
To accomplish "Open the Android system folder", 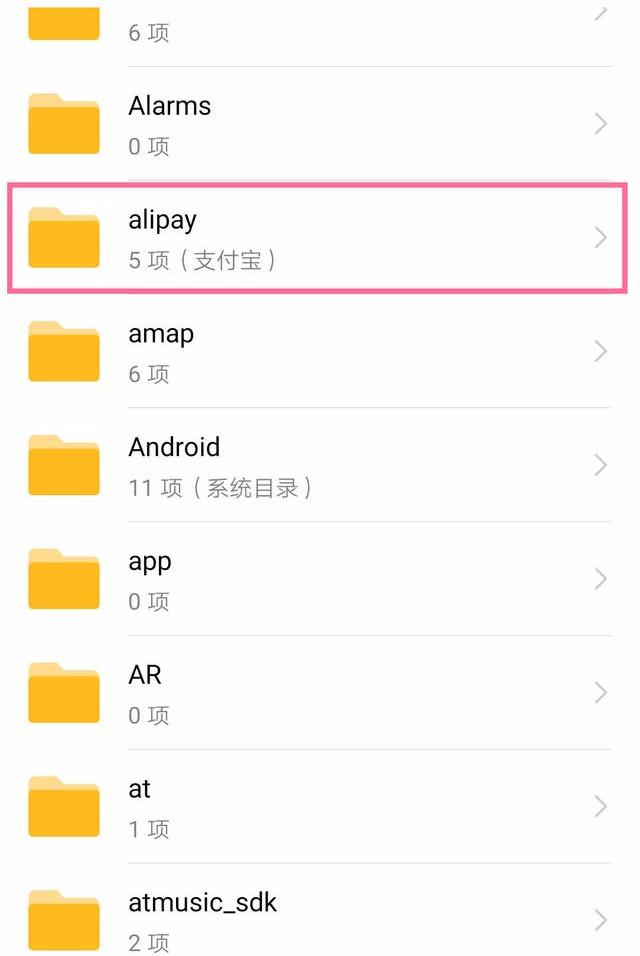I will [320, 466].
